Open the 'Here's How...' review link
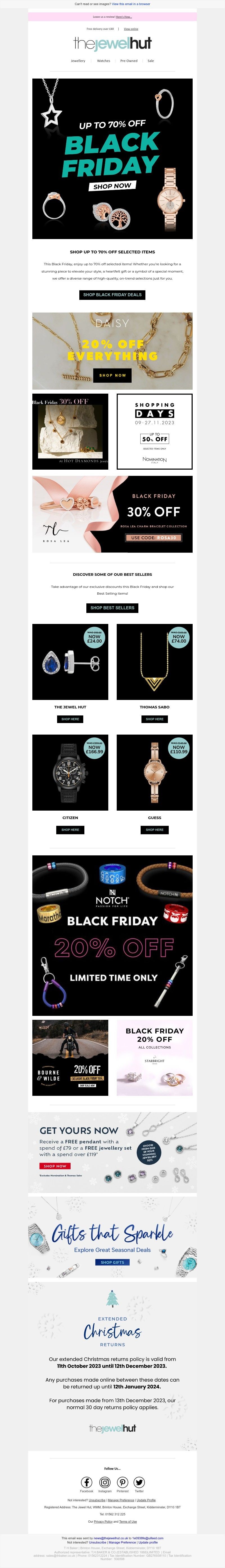Viewport: 225px width, 1568px height. point(123,17)
